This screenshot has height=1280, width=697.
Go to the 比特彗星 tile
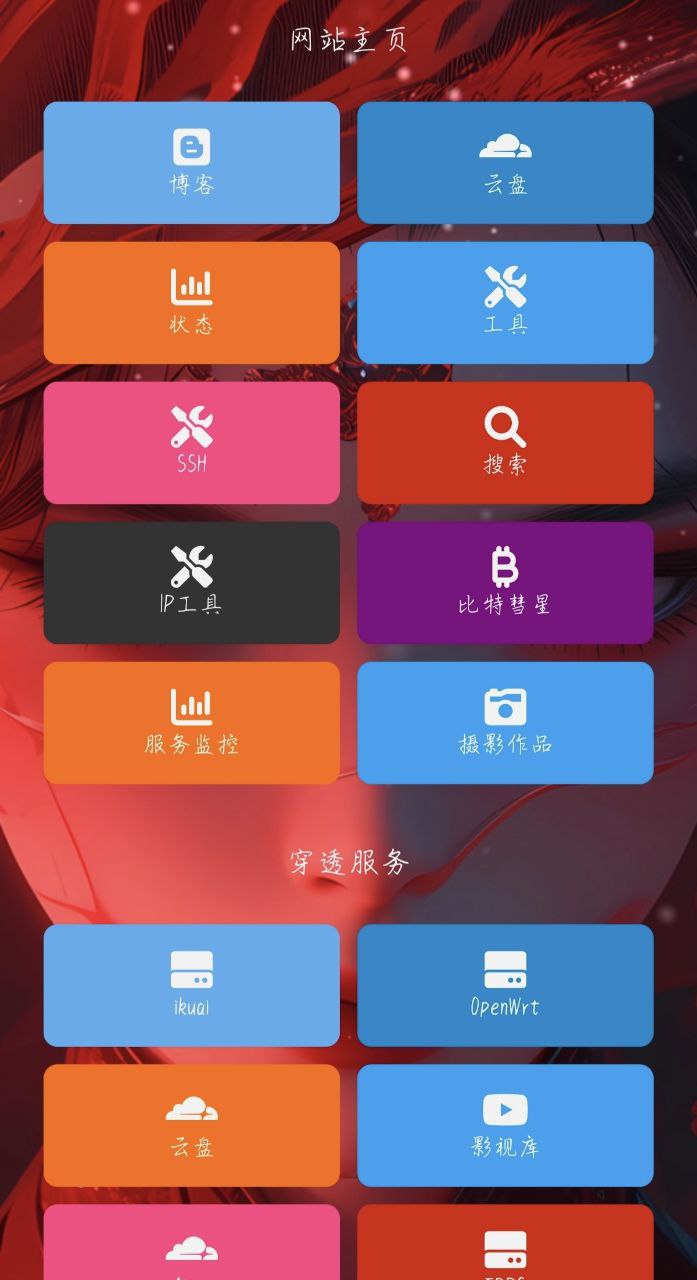point(505,583)
